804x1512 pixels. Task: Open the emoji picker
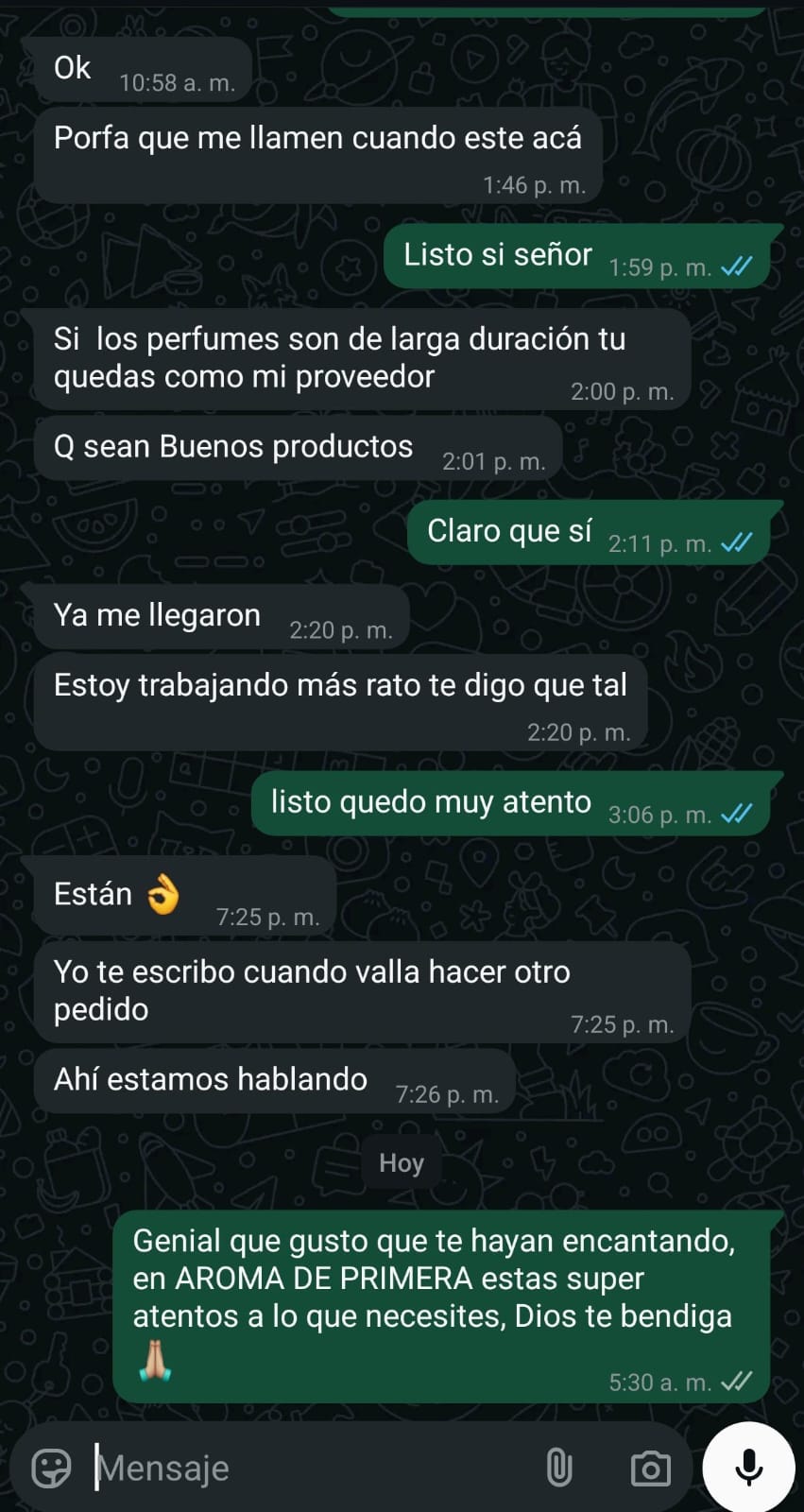coord(51,1468)
